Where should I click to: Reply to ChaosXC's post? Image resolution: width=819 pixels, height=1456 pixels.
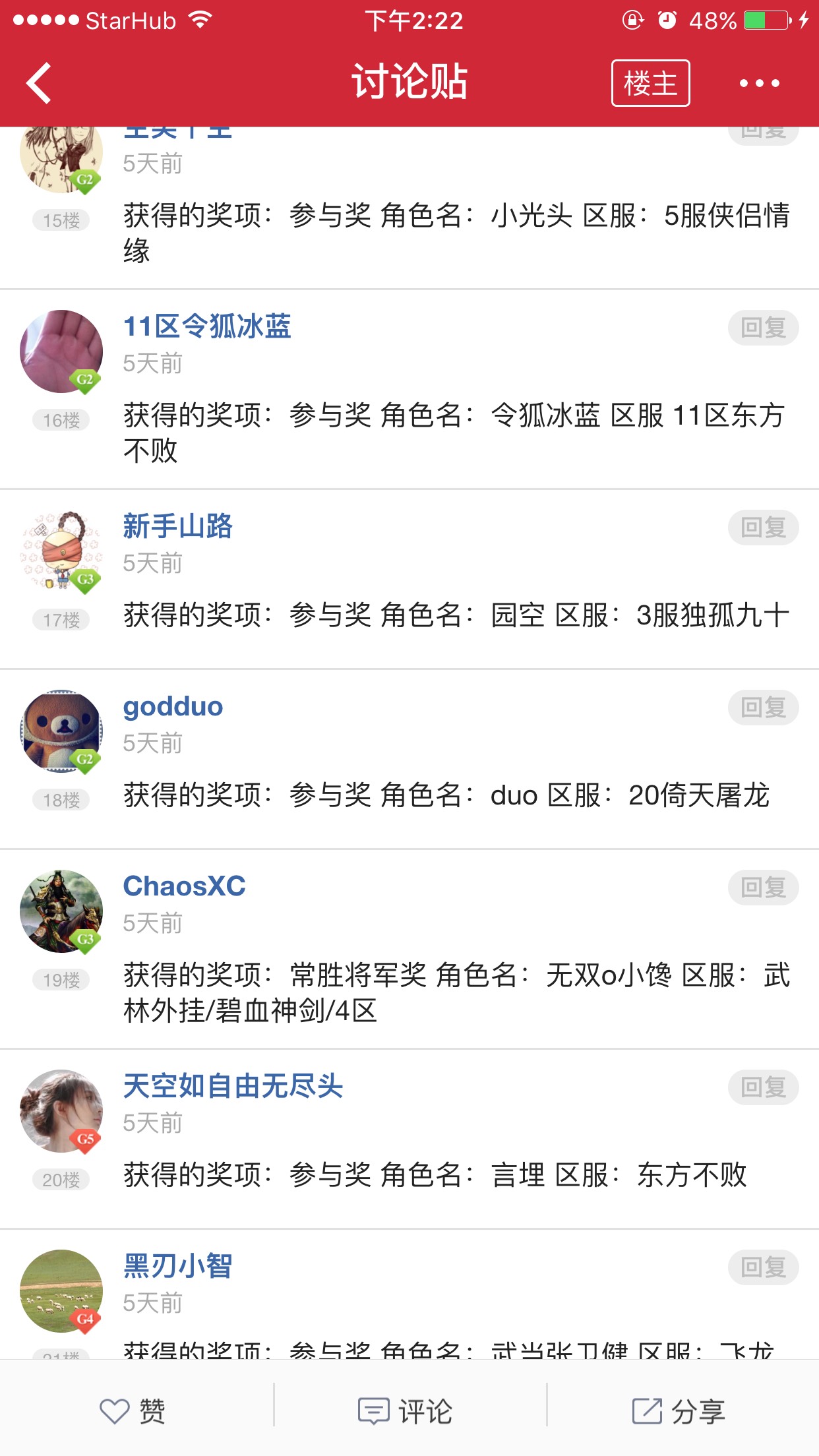pyautogui.click(x=763, y=888)
